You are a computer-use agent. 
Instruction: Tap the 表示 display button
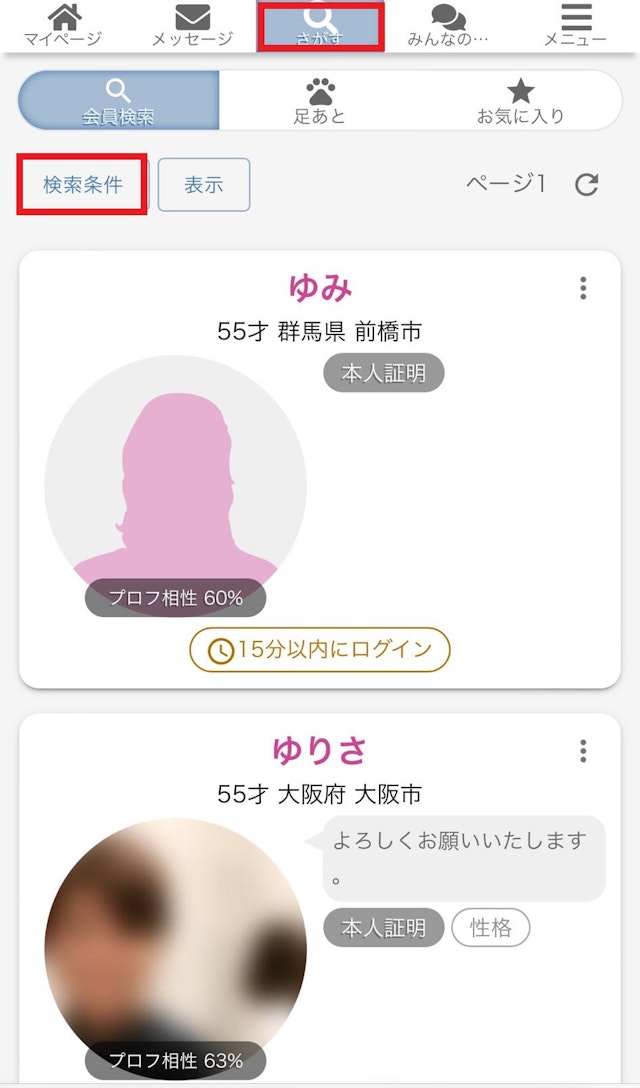click(x=204, y=185)
